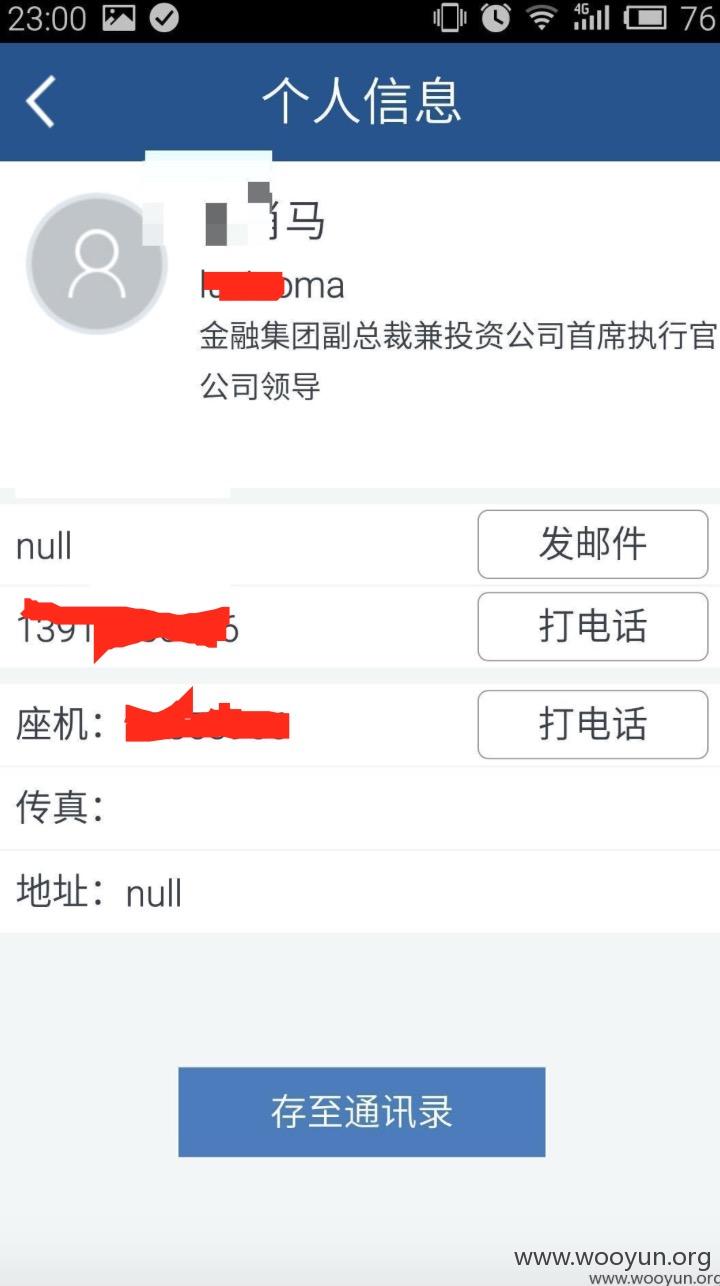Call the 座机 landline with 打电话
The height and width of the screenshot is (1286, 720).
(593, 724)
